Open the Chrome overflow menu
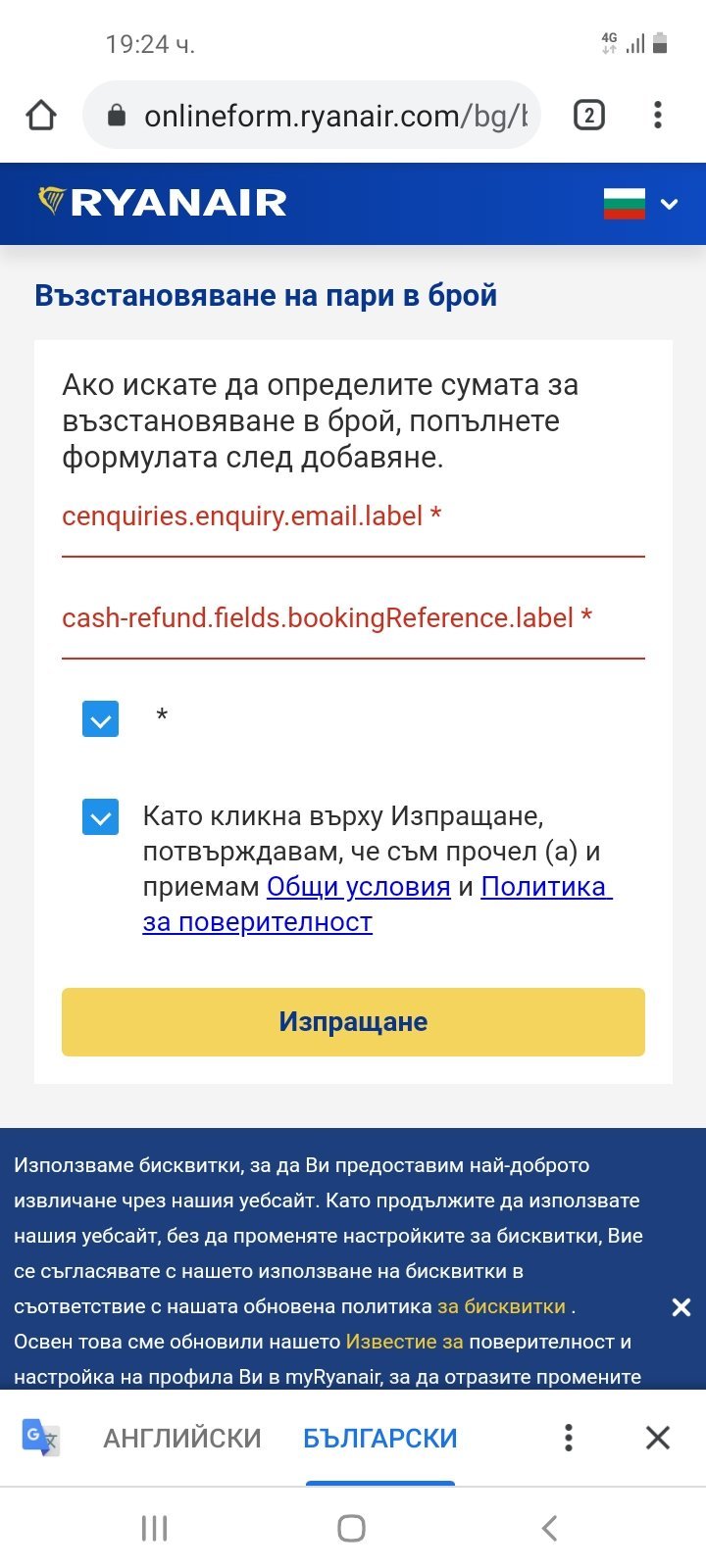This screenshot has width=706, height=1568. pos(658,115)
